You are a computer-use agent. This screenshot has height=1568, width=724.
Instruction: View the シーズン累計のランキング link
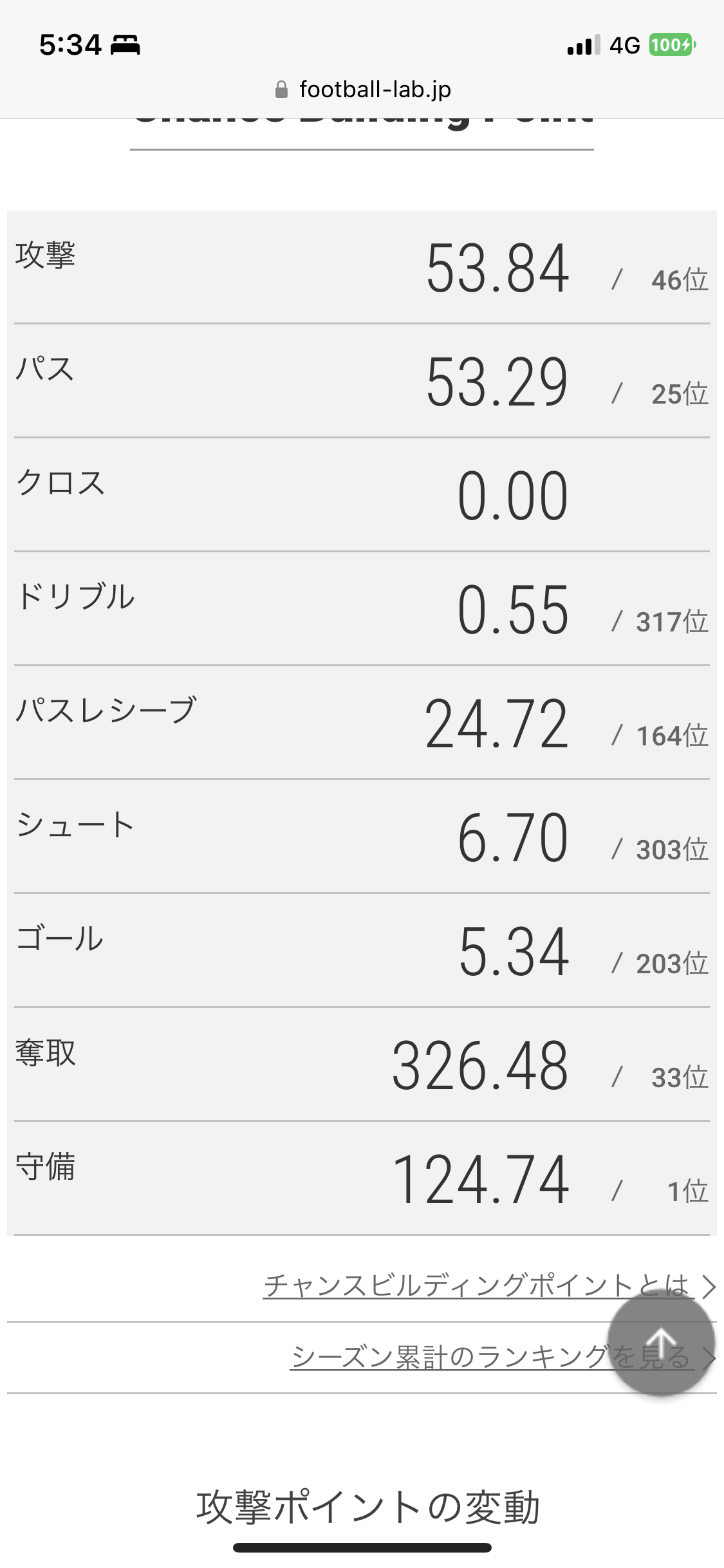point(444,1358)
